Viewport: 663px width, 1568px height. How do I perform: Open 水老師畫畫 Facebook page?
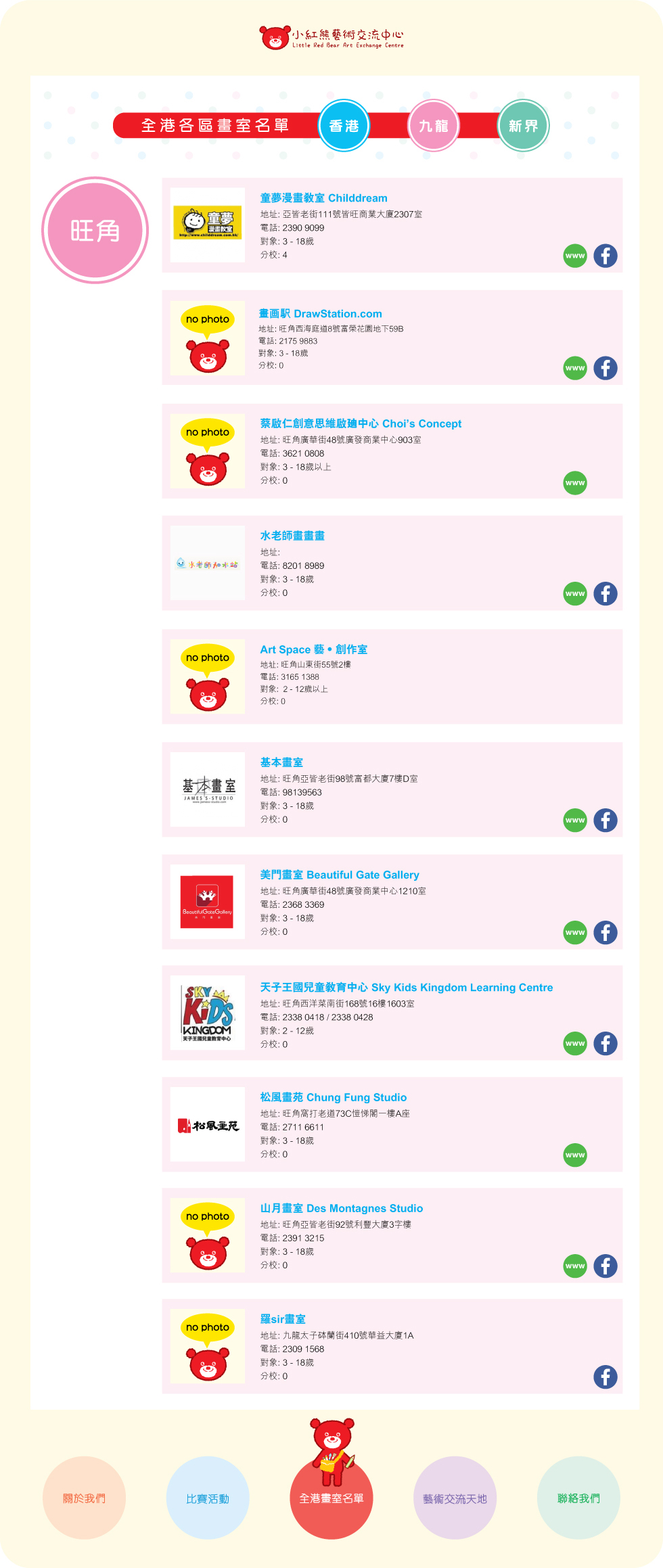click(605, 594)
